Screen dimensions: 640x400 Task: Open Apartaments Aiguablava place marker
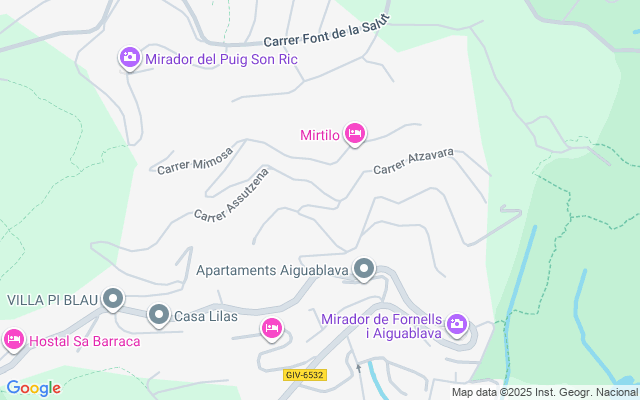[364, 269]
